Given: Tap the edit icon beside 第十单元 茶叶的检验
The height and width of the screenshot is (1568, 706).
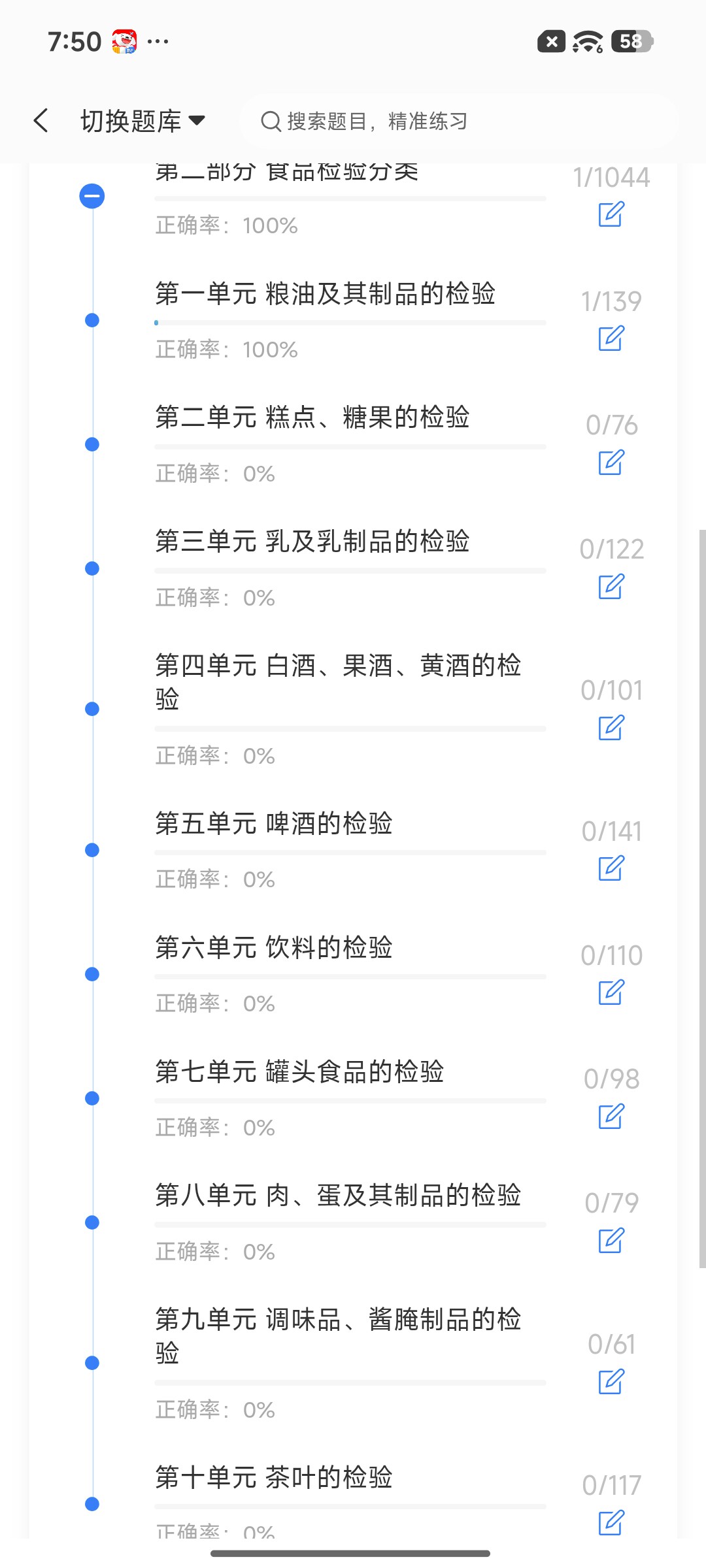Looking at the screenshot, I should (x=611, y=1523).
